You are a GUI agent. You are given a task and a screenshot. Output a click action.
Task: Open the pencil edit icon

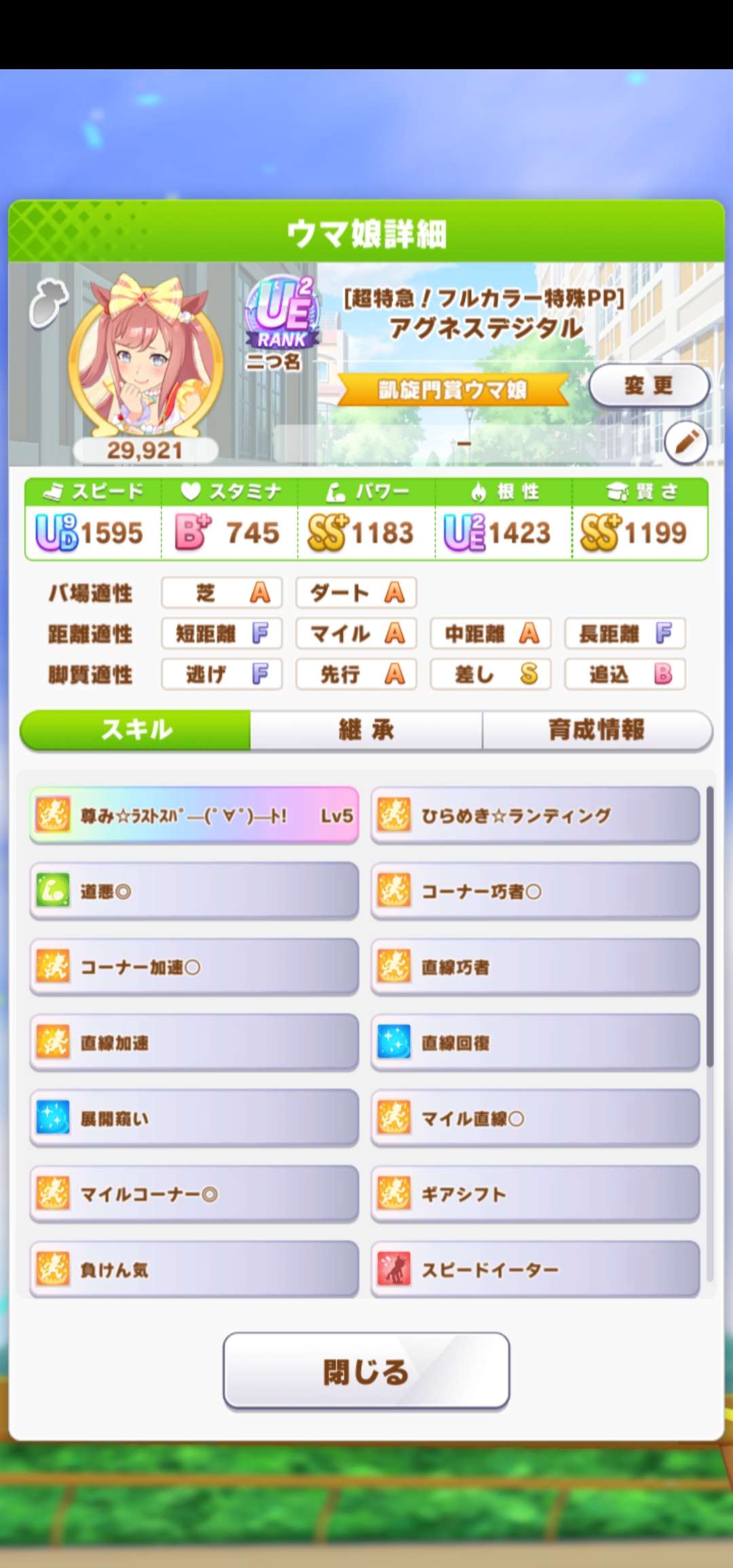[685, 442]
